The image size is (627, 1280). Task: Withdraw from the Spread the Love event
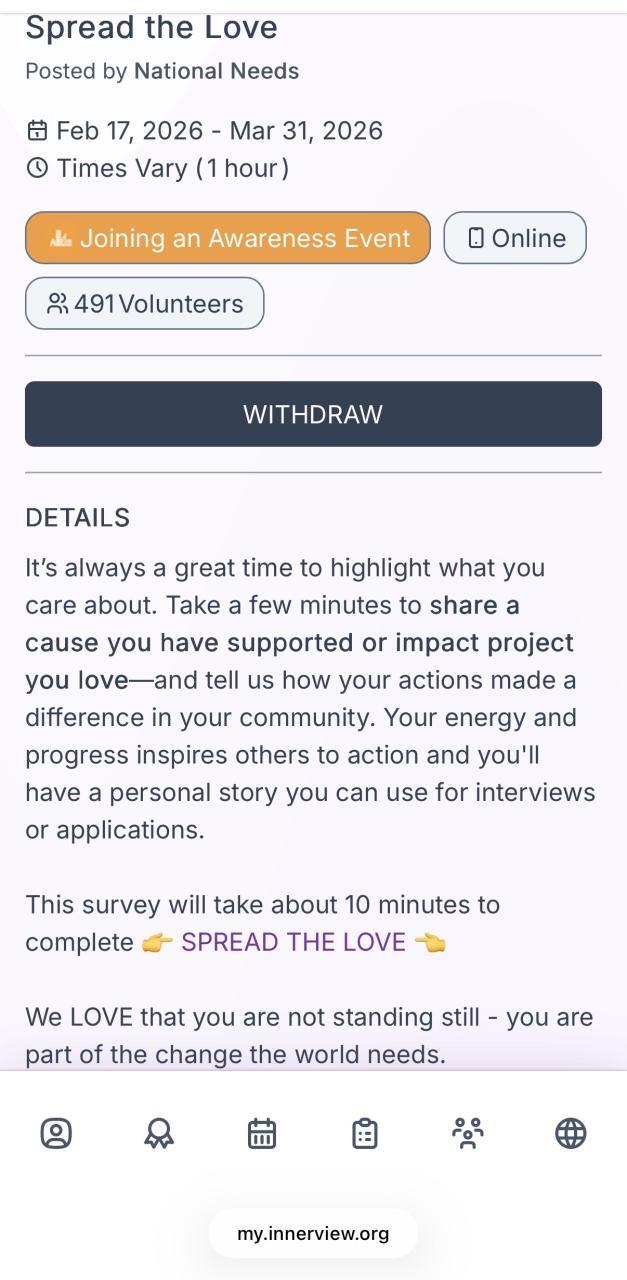[313, 414]
